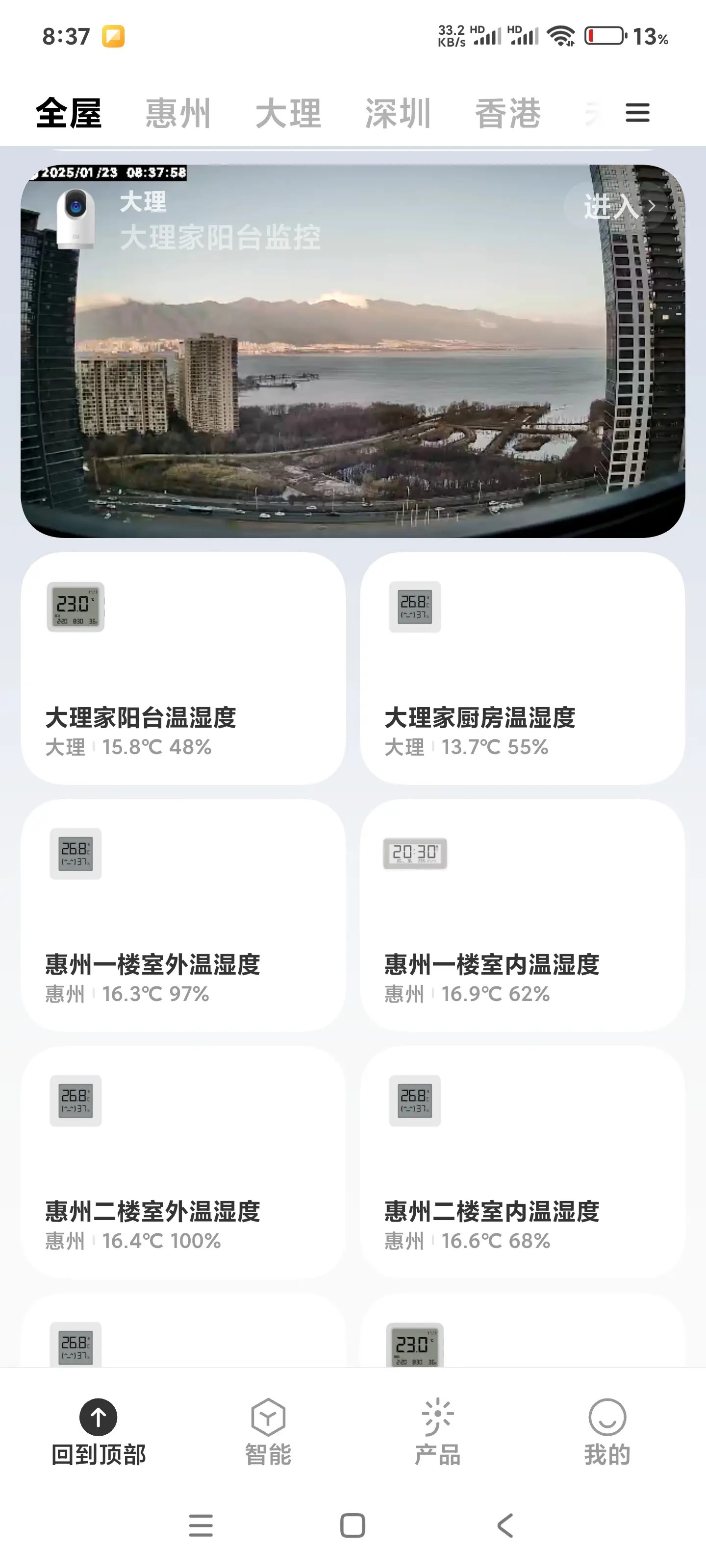Go to the 智能 tab
The width and height of the screenshot is (706, 1568).
(x=268, y=1432)
